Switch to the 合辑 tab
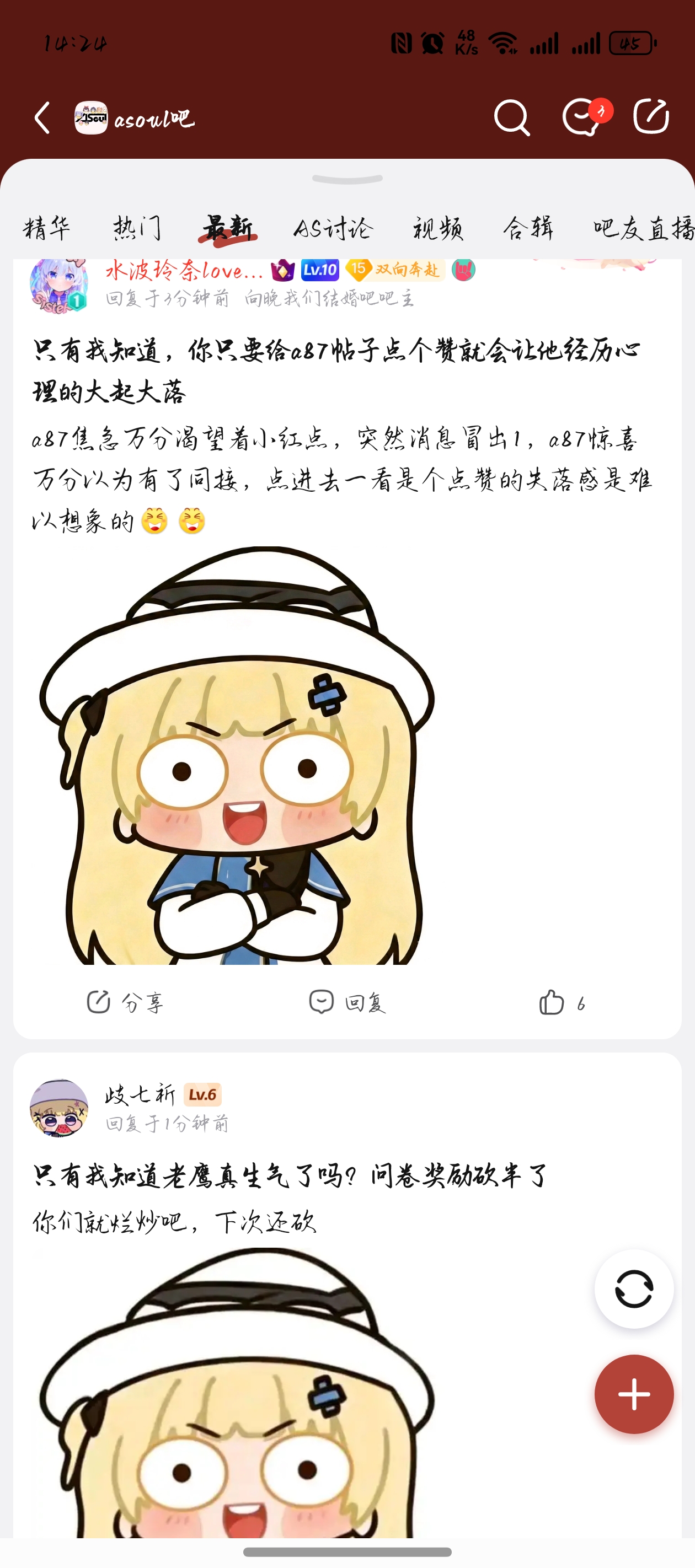695x1568 pixels. click(x=528, y=228)
